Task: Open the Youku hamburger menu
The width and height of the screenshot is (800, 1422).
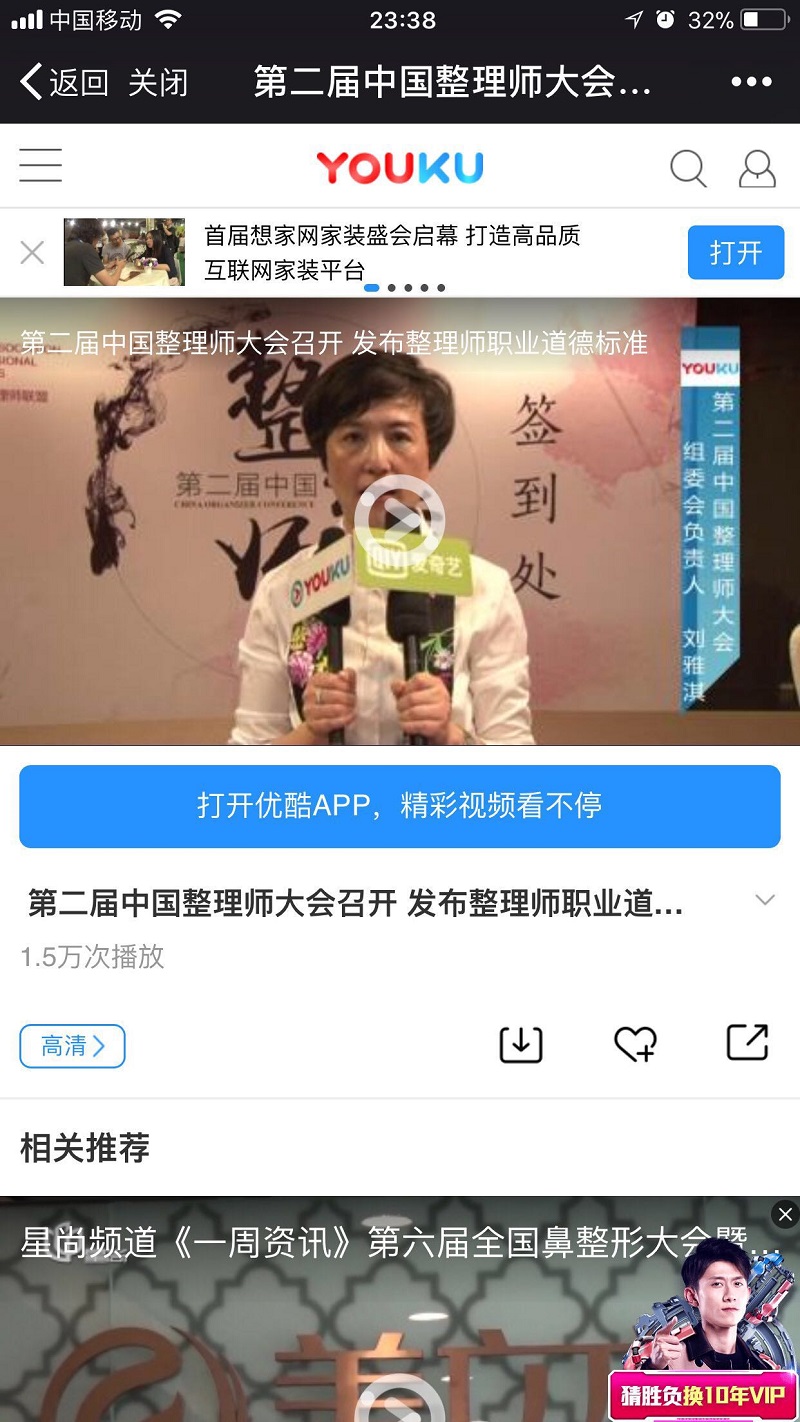Action: pos(40,166)
